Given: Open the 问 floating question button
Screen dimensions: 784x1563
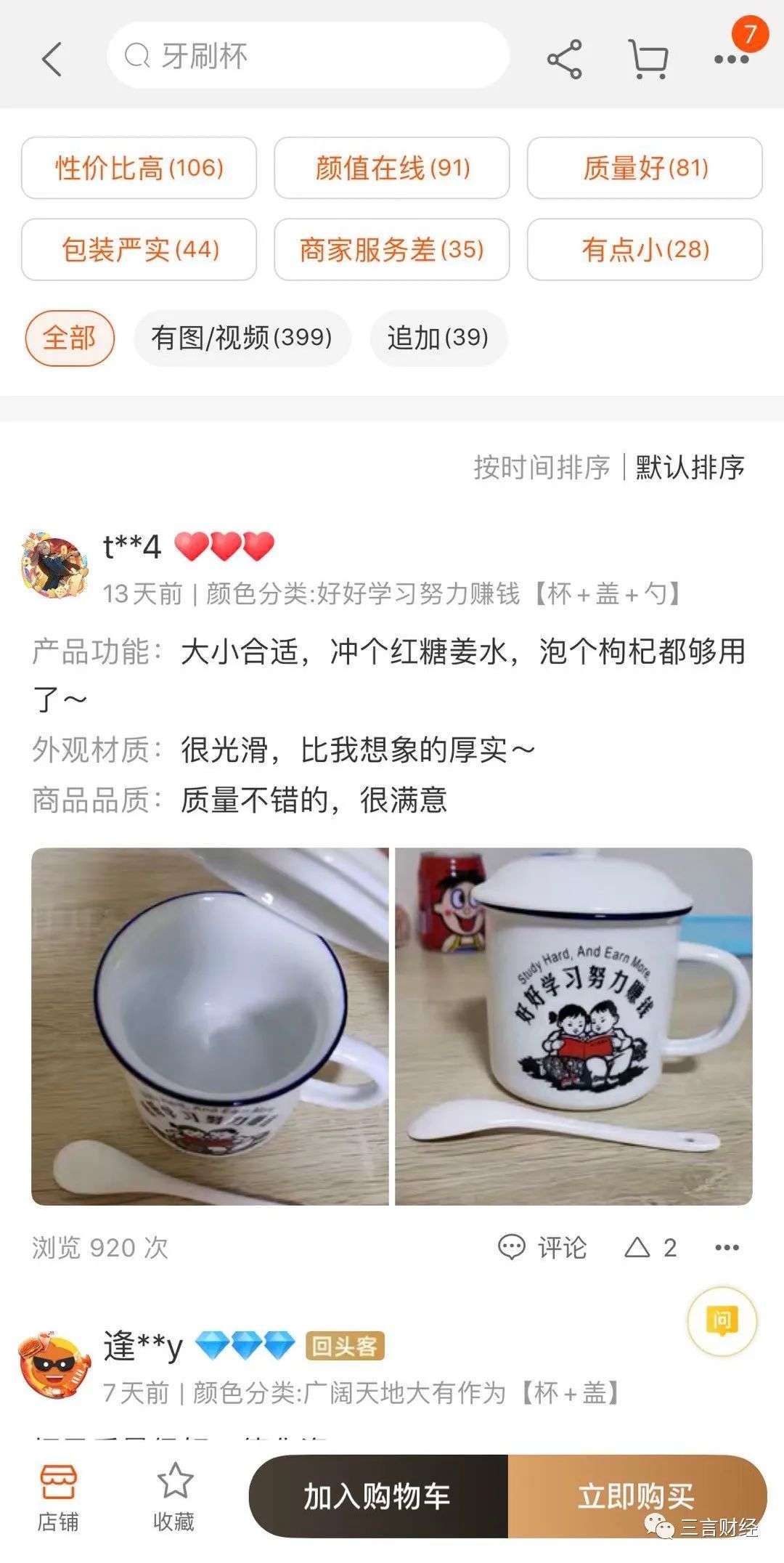Looking at the screenshot, I should (x=722, y=1320).
